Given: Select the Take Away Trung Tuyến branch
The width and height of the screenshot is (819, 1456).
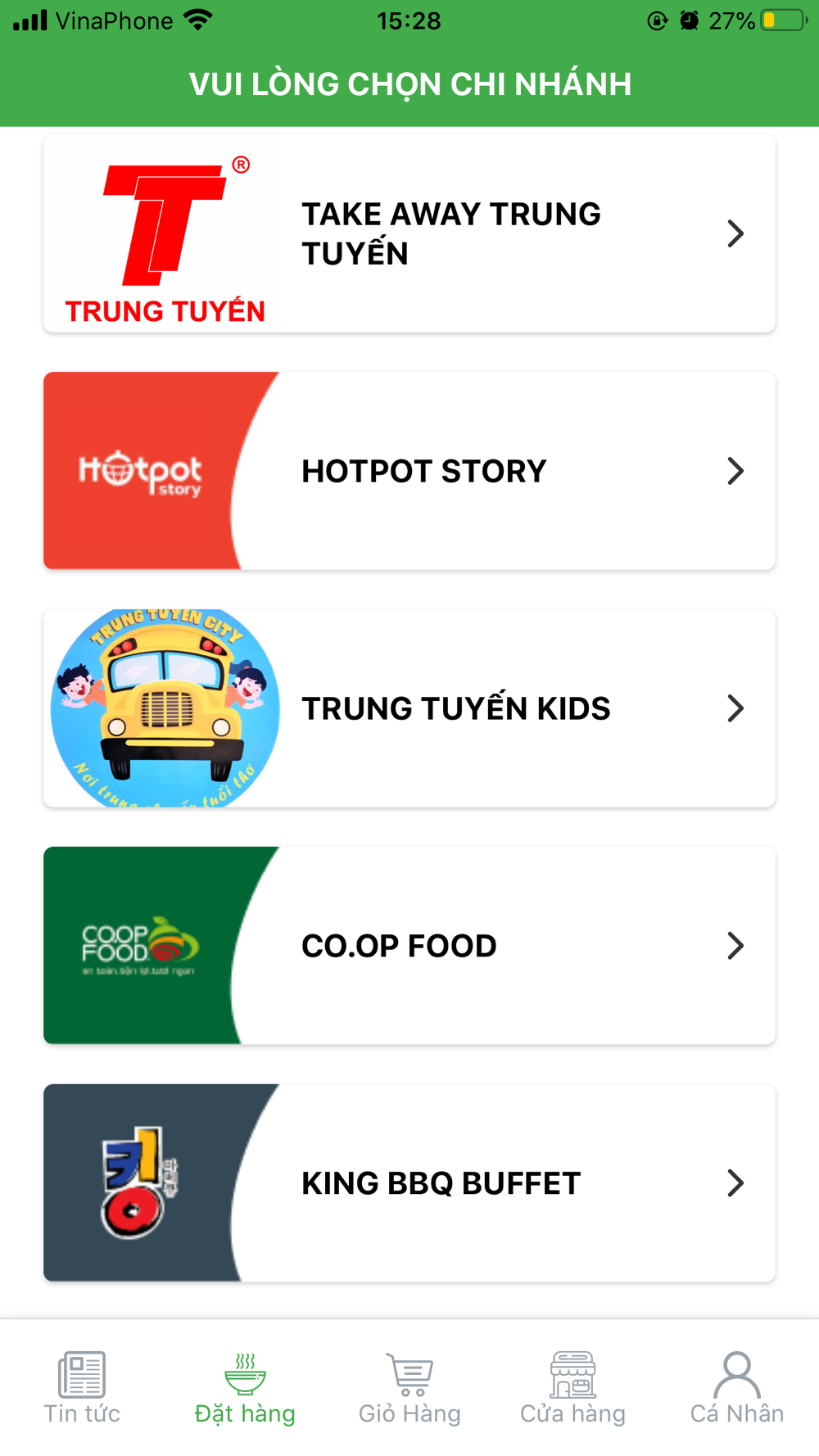Looking at the screenshot, I should pyautogui.click(x=409, y=234).
